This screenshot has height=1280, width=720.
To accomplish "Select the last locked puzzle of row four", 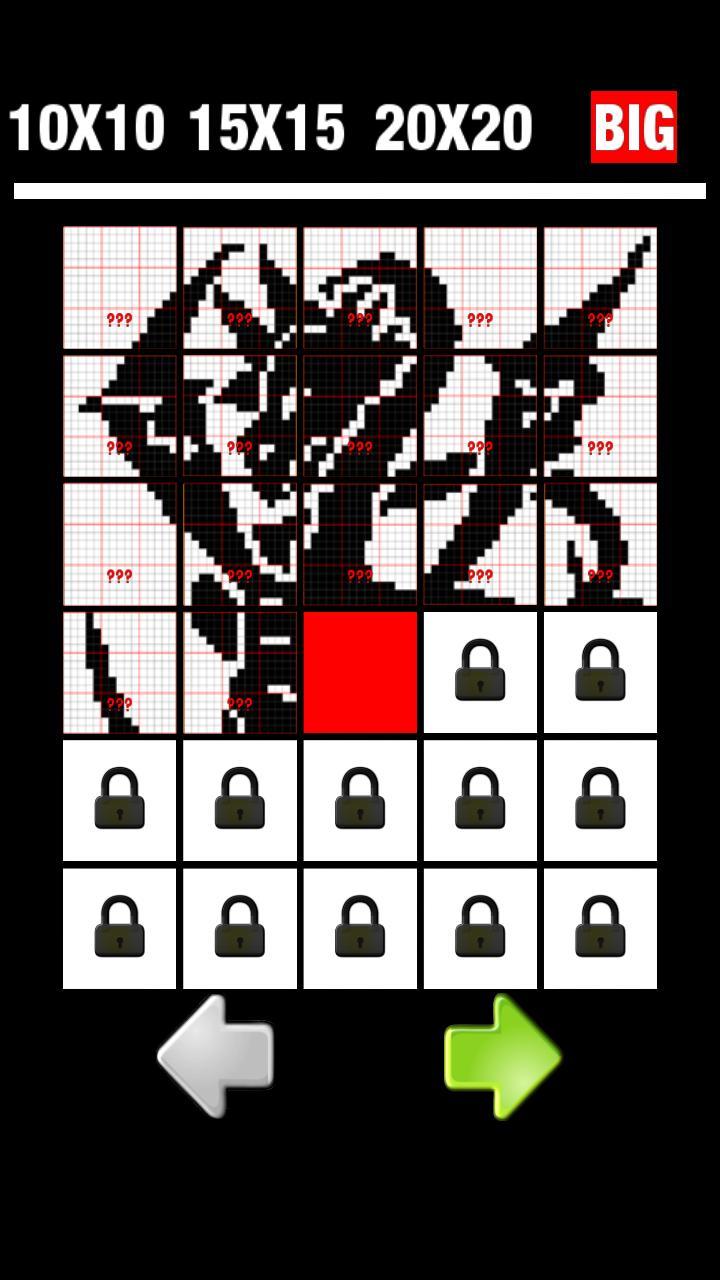I will 599,671.
